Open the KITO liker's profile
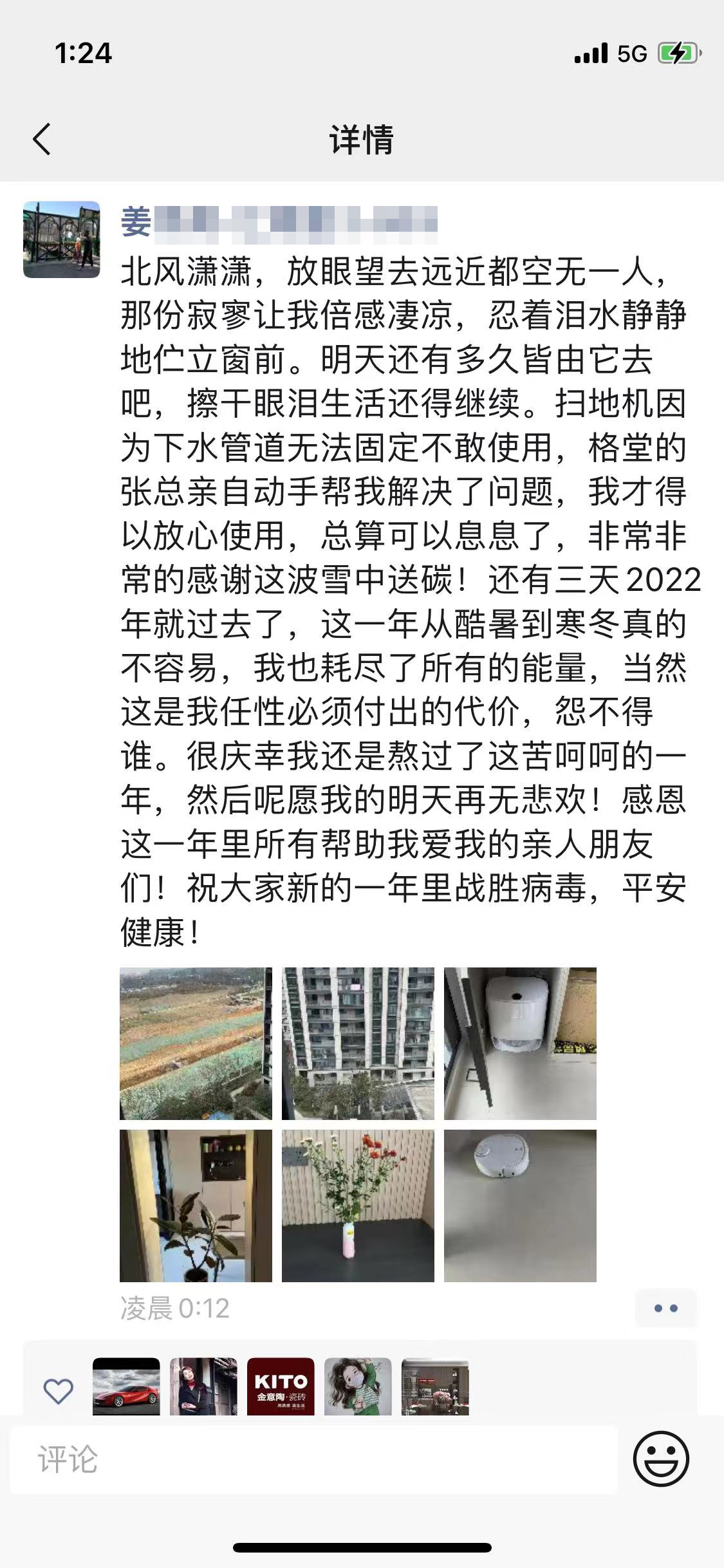Viewport: 724px width, 1568px height. (281, 1386)
